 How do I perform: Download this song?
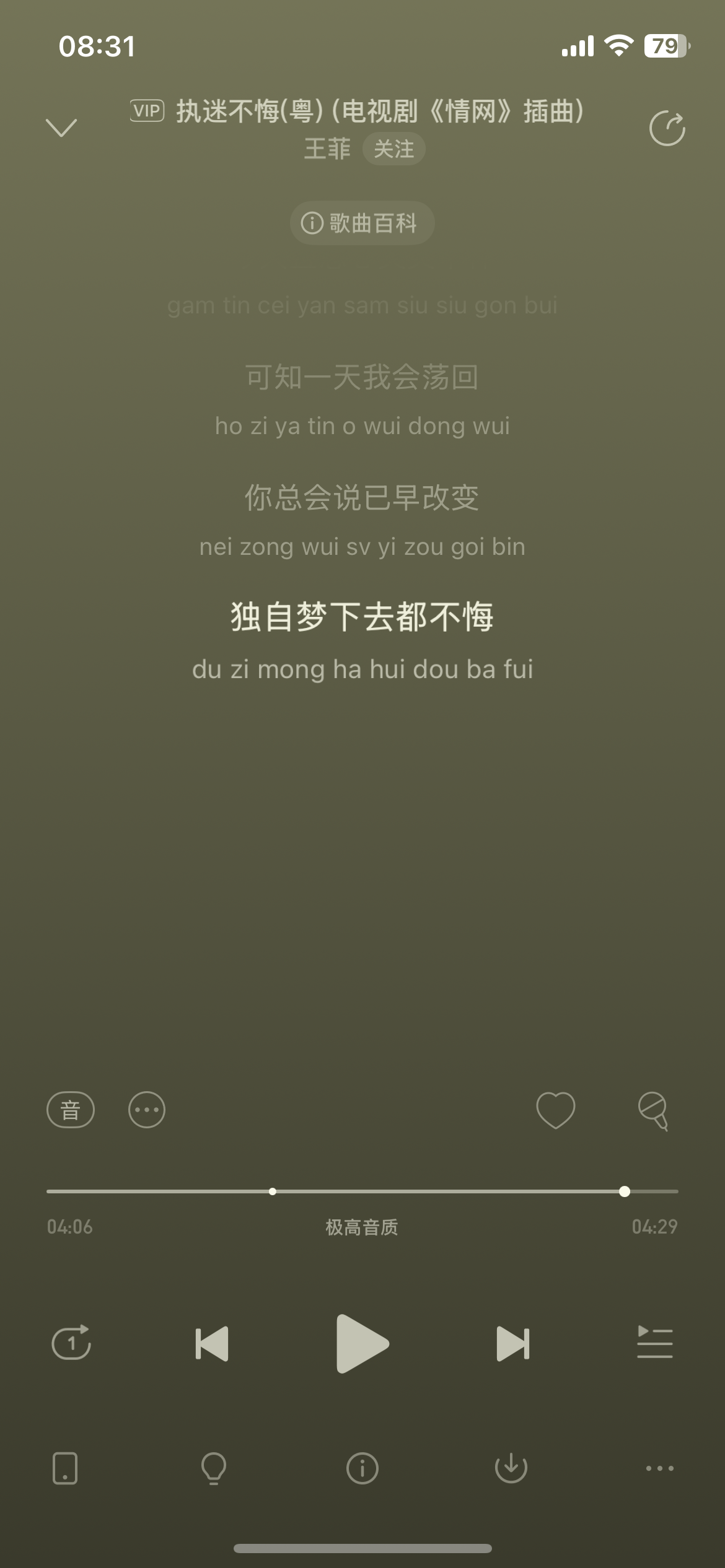click(511, 1468)
